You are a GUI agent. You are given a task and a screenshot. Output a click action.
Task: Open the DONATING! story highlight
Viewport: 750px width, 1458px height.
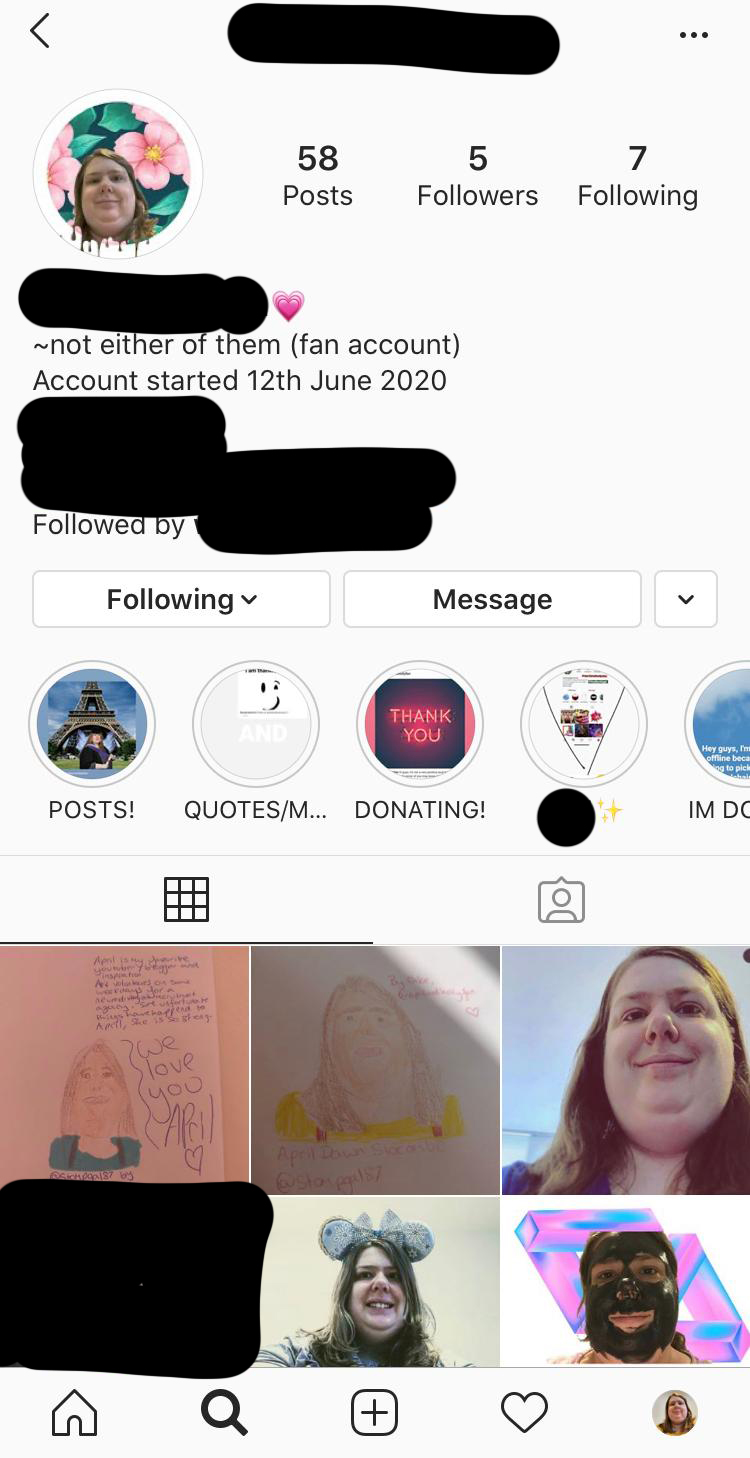tap(420, 724)
